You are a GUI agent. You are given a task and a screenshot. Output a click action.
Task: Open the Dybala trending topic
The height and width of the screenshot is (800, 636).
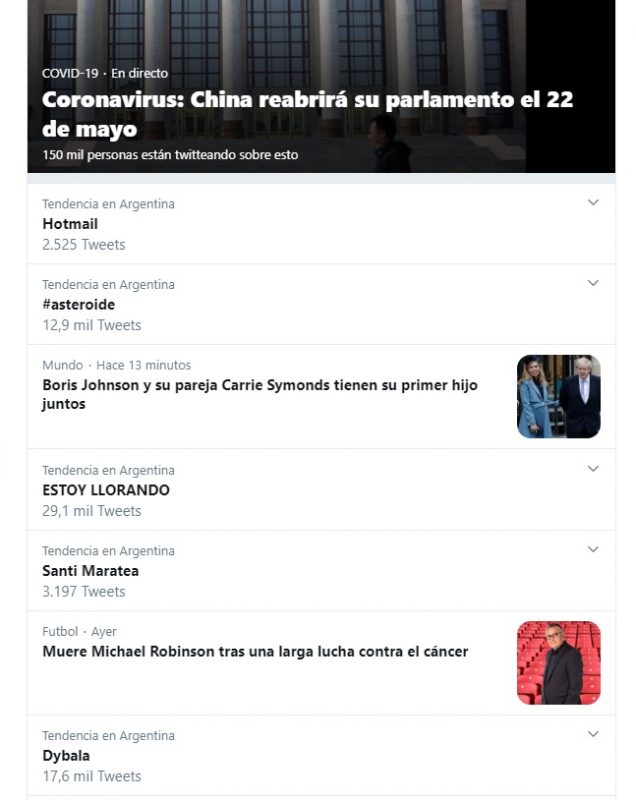point(66,756)
